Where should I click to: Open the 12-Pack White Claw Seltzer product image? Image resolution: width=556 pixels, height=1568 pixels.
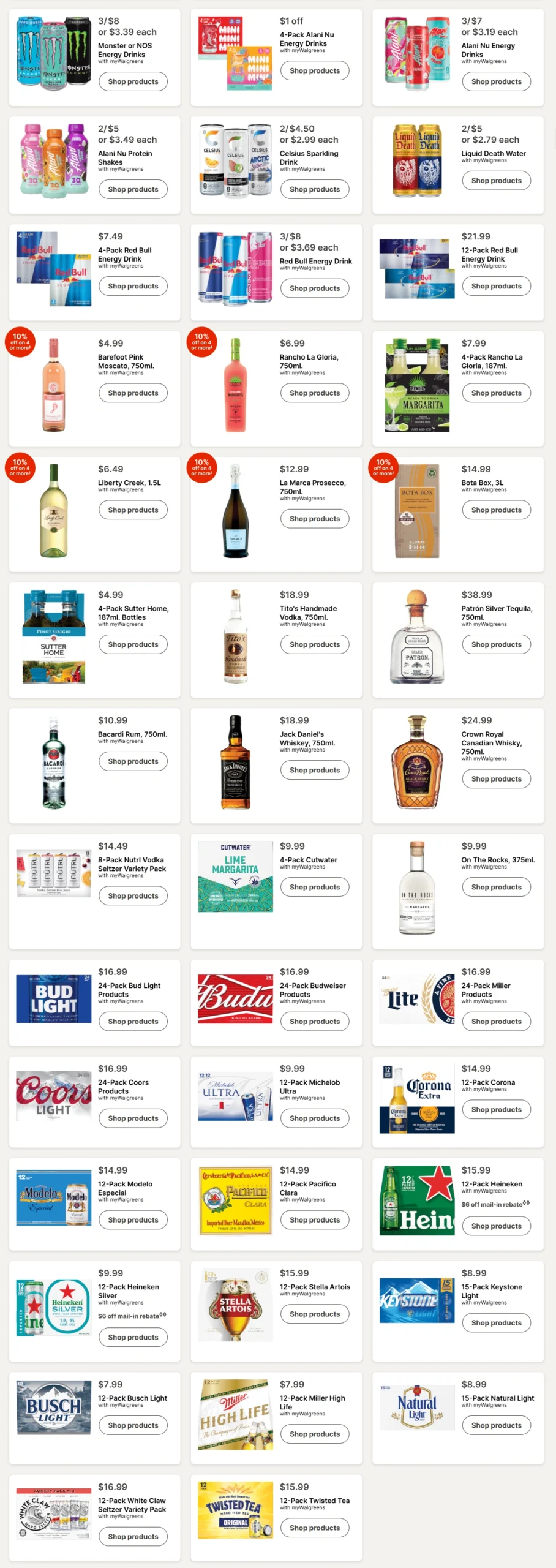[x=54, y=1513]
